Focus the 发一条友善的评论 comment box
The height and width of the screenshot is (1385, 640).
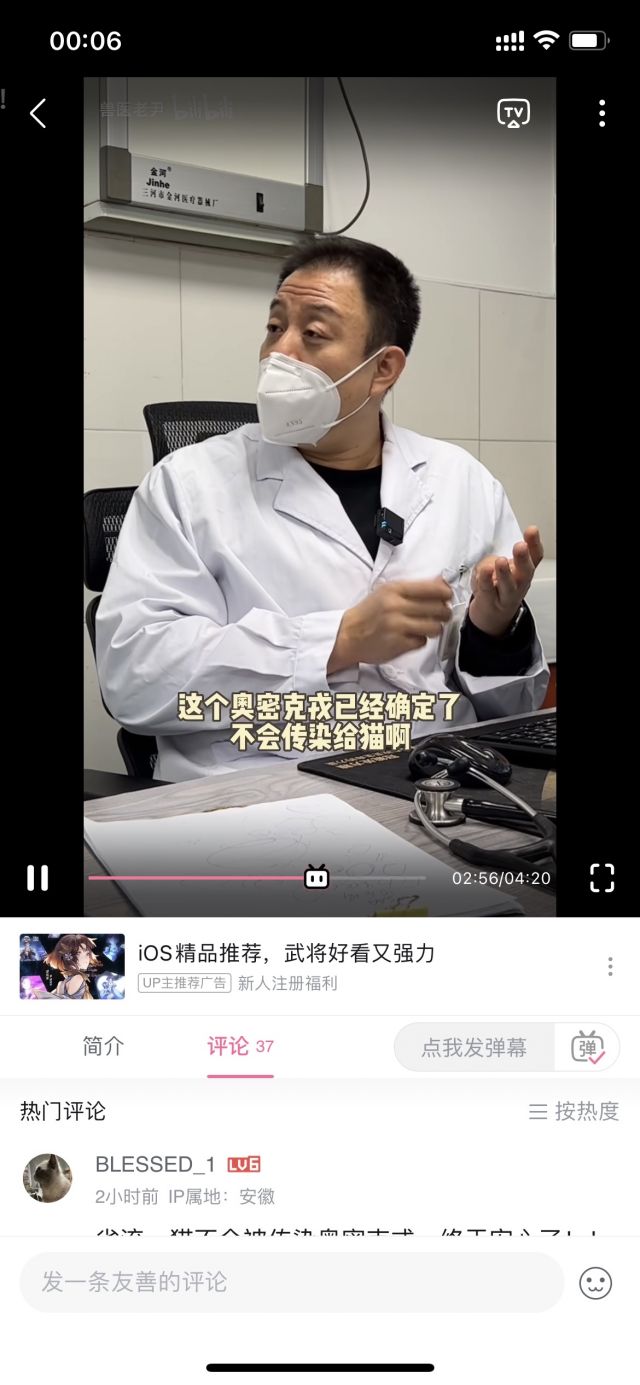(x=291, y=1282)
